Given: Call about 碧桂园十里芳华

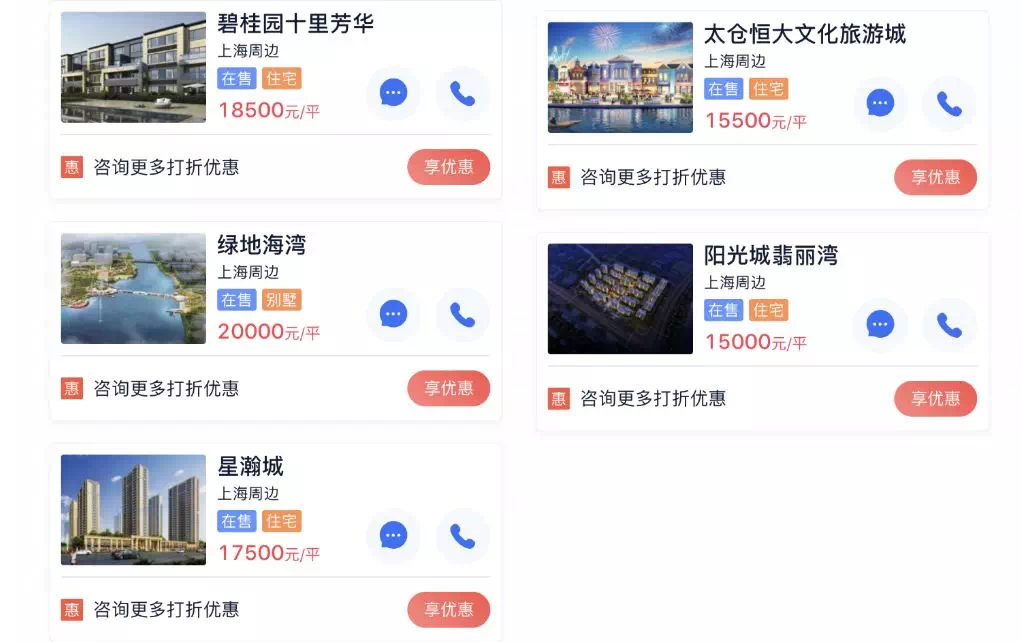Looking at the screenshot, I should 462,93.
